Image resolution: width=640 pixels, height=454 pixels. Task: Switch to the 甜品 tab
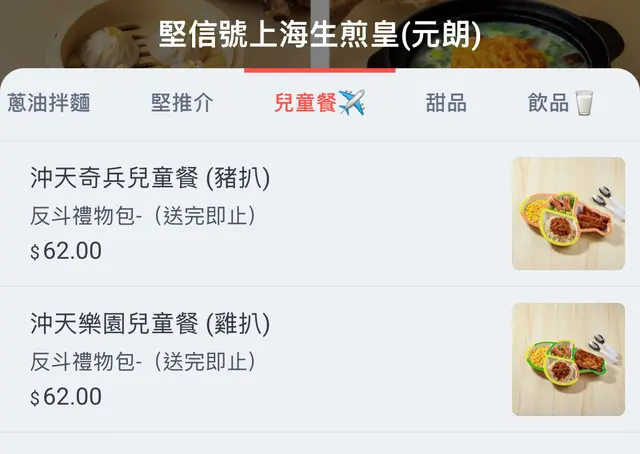446,103
